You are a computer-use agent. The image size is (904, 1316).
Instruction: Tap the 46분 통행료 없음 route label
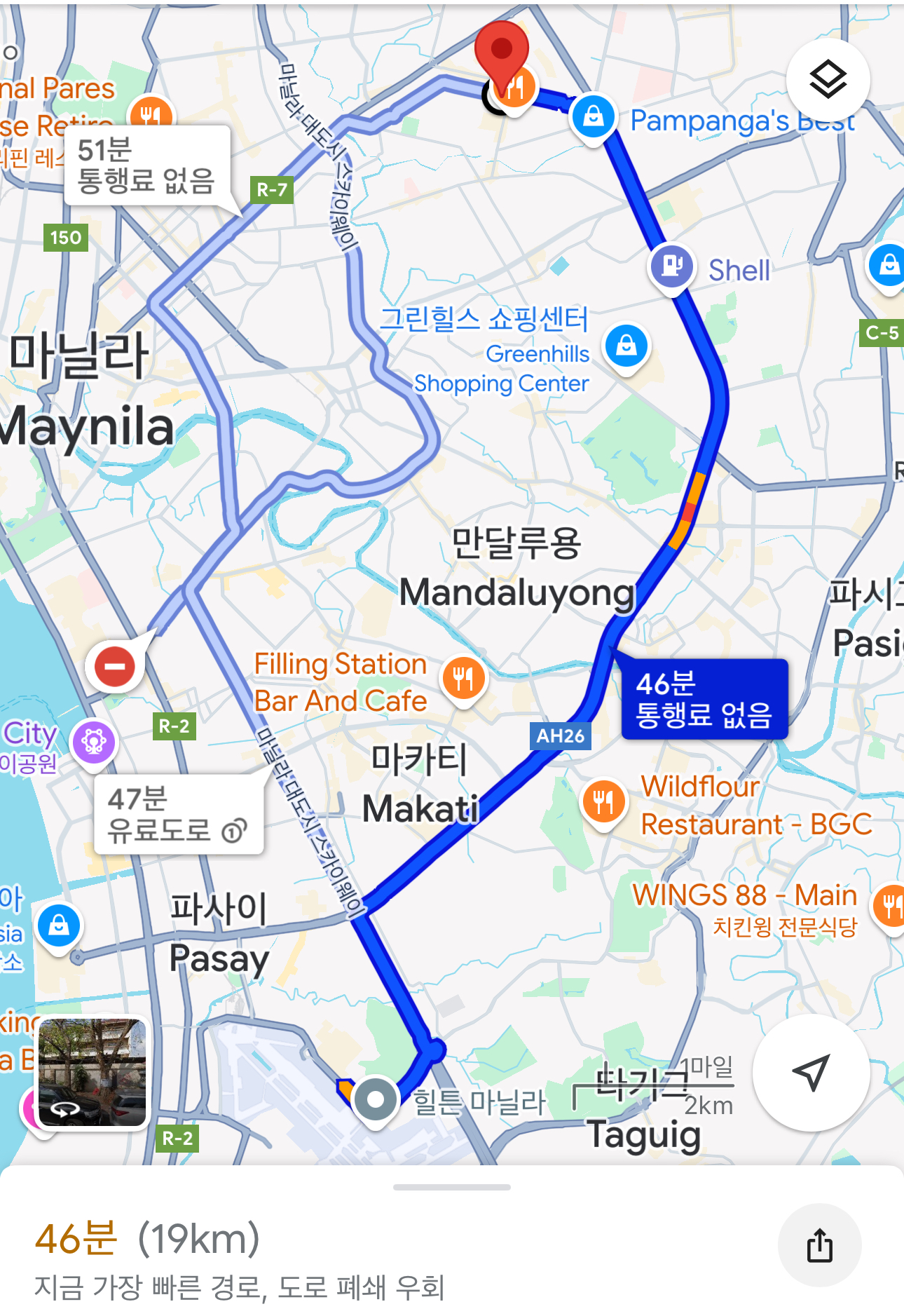coord(704,699)
